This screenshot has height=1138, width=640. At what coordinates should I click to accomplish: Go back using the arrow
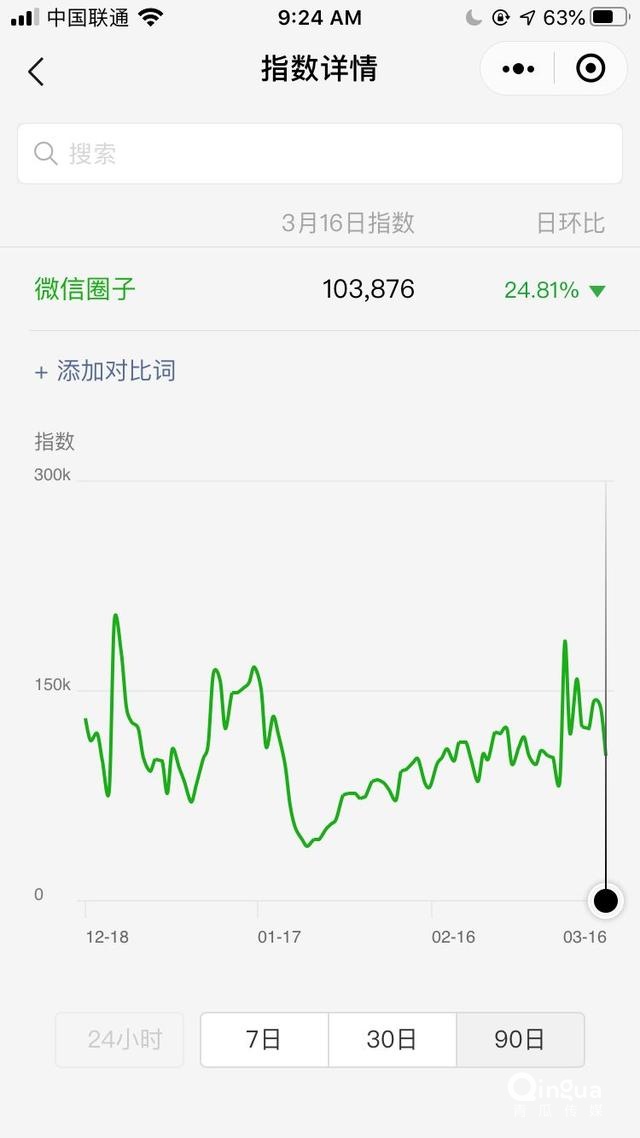click(36, 70)
